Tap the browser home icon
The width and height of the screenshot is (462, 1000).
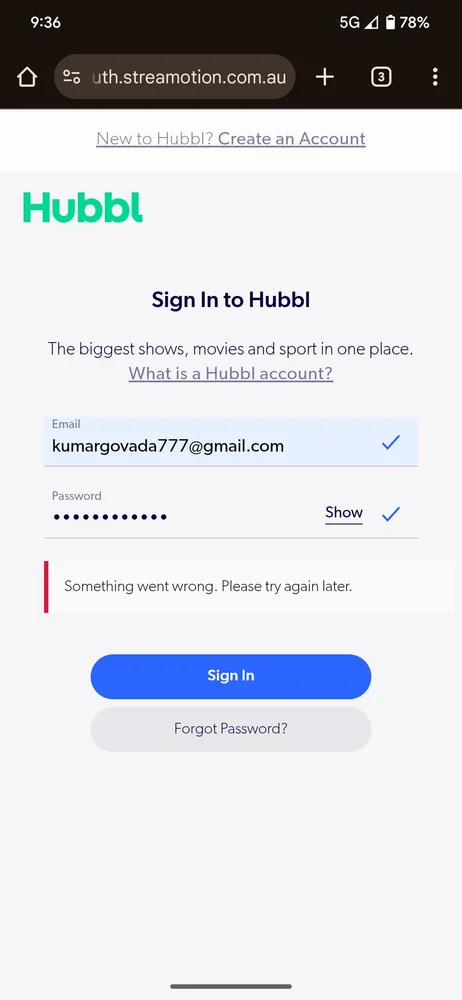pyautogui.click(x=27, y=77)
